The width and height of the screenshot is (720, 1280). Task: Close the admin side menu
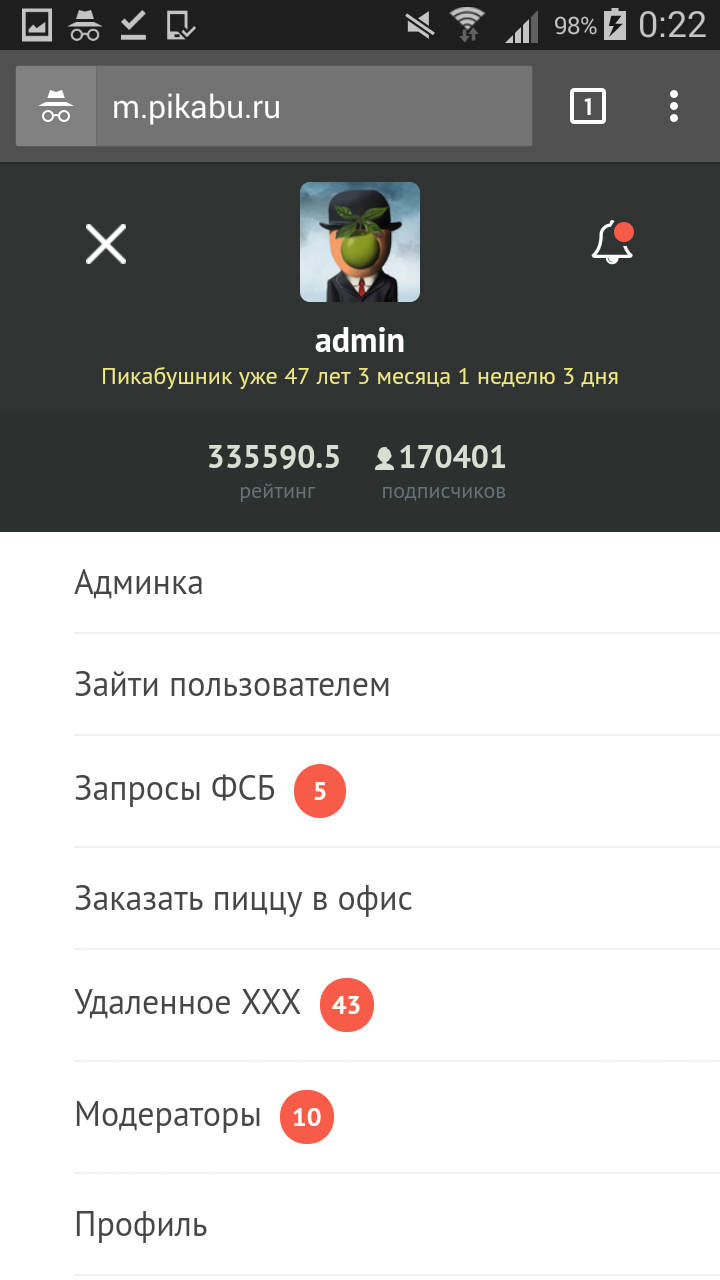105,243
